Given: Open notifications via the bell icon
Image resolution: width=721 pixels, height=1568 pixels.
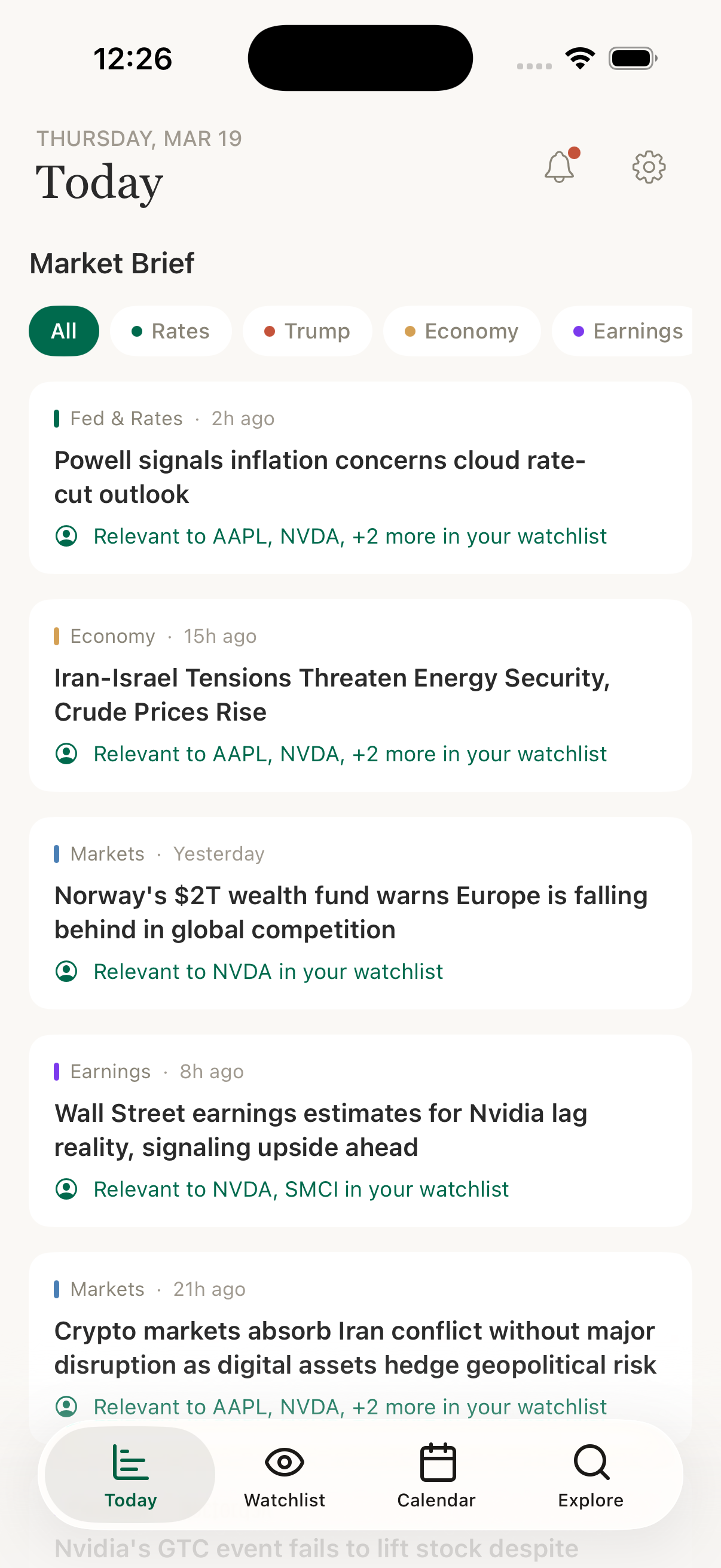Looking at the screenshot, I should coord(560,167).
